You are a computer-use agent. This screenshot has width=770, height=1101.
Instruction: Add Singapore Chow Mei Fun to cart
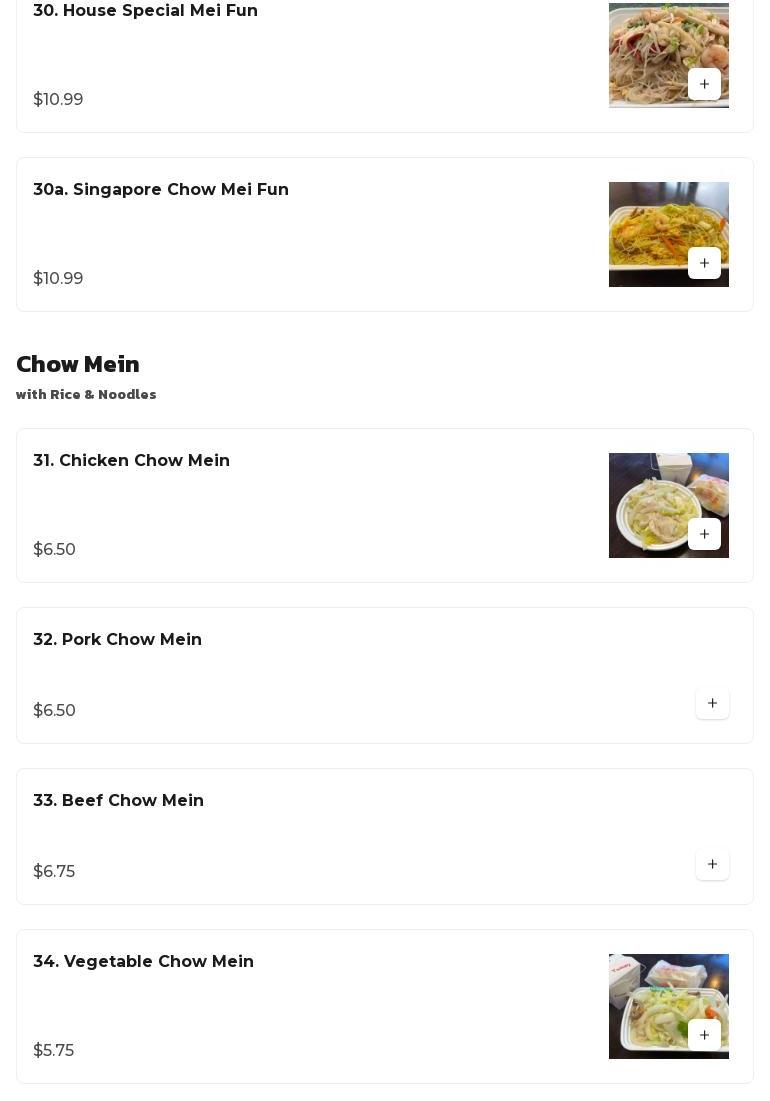click(704, 263)
